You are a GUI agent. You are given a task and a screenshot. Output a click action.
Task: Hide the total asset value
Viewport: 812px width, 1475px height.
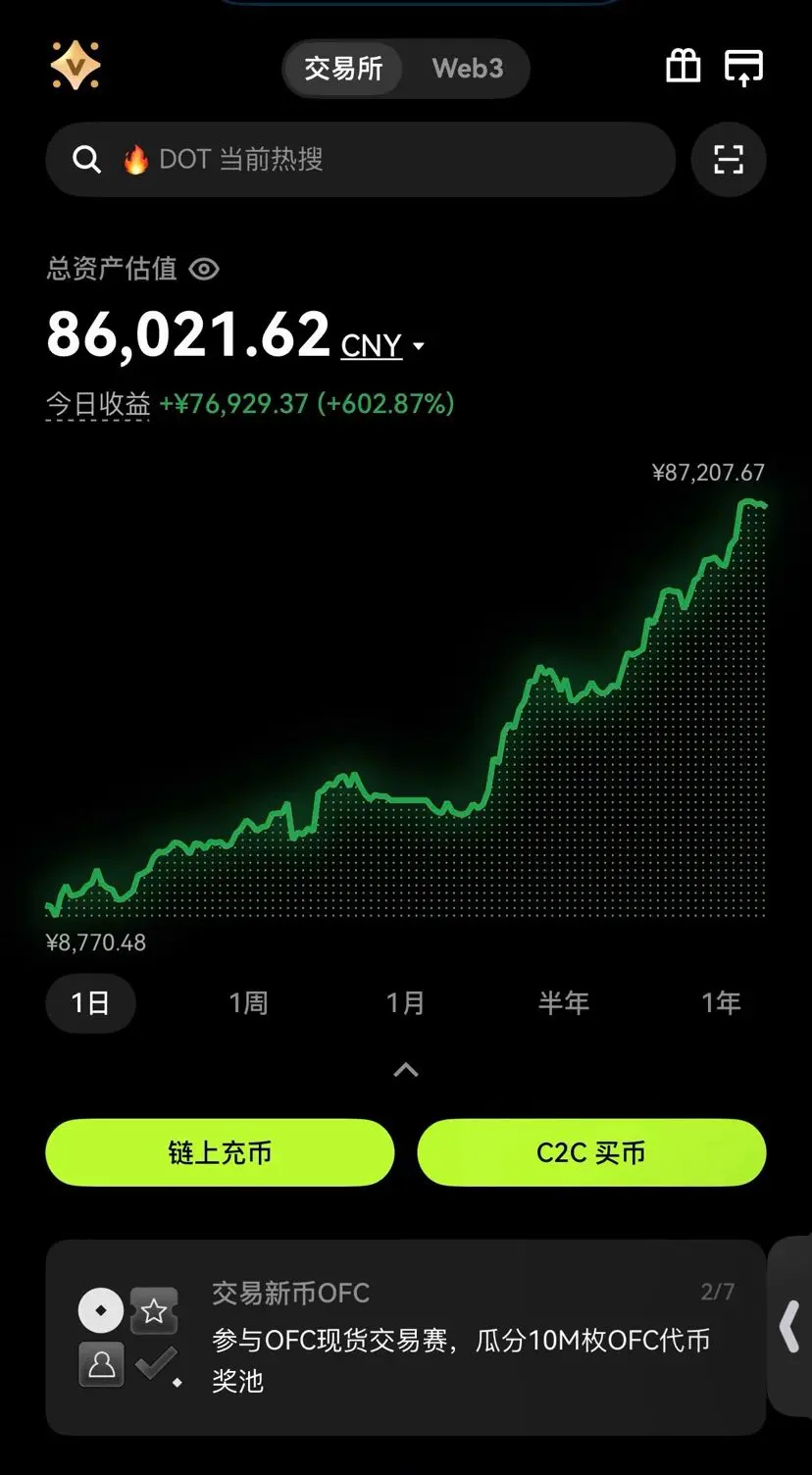tap(204, 269)
